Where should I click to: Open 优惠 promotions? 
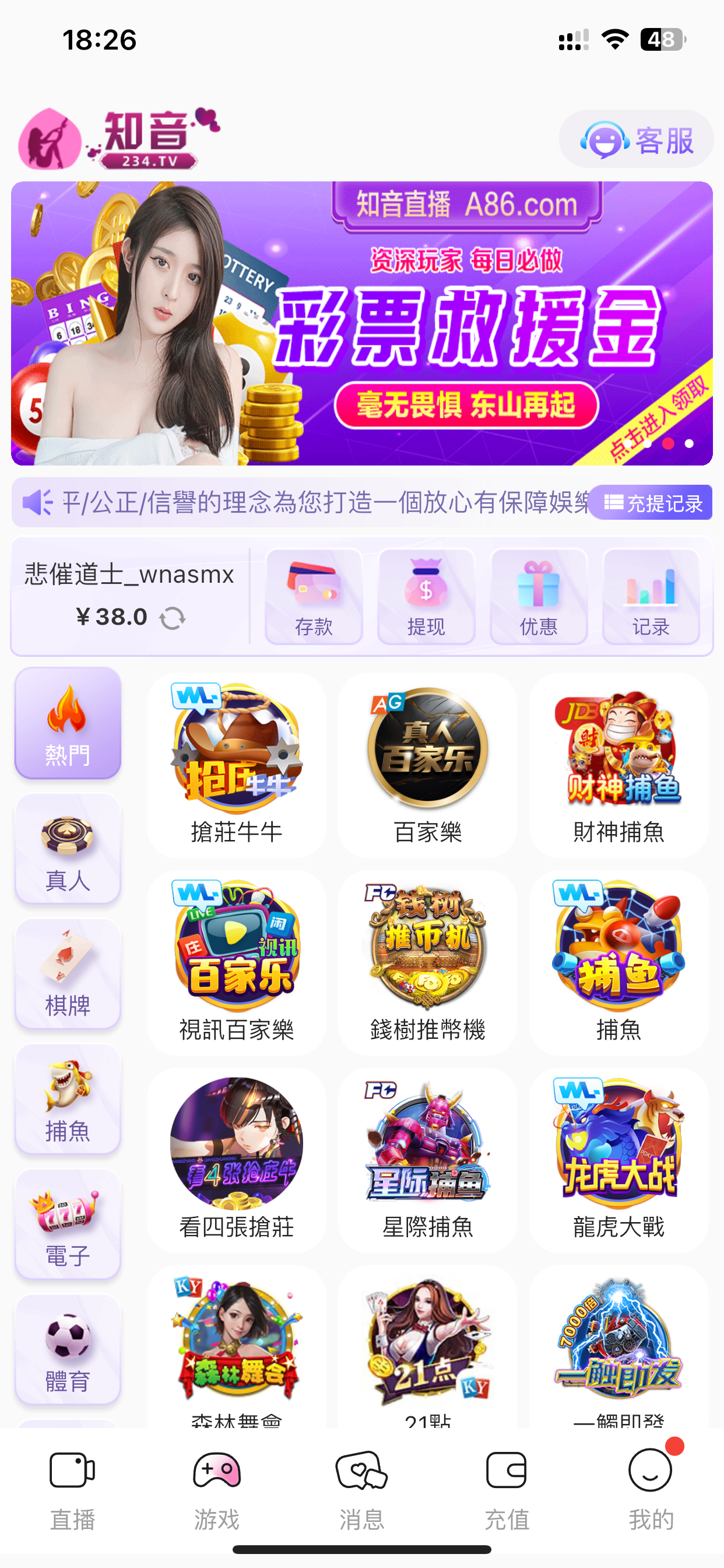coord(539,596)
